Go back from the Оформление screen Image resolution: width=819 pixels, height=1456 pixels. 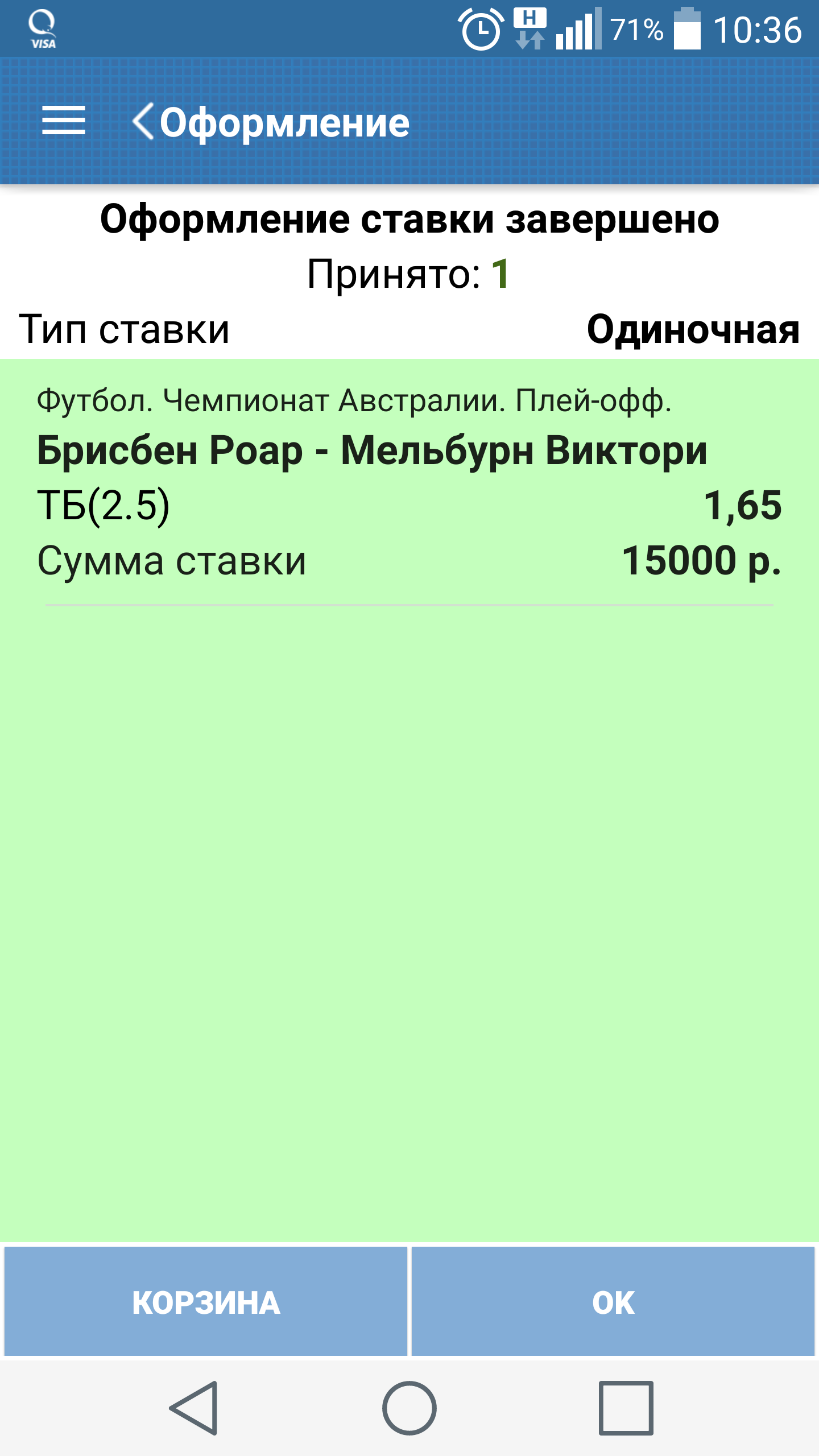pos(143,121)
